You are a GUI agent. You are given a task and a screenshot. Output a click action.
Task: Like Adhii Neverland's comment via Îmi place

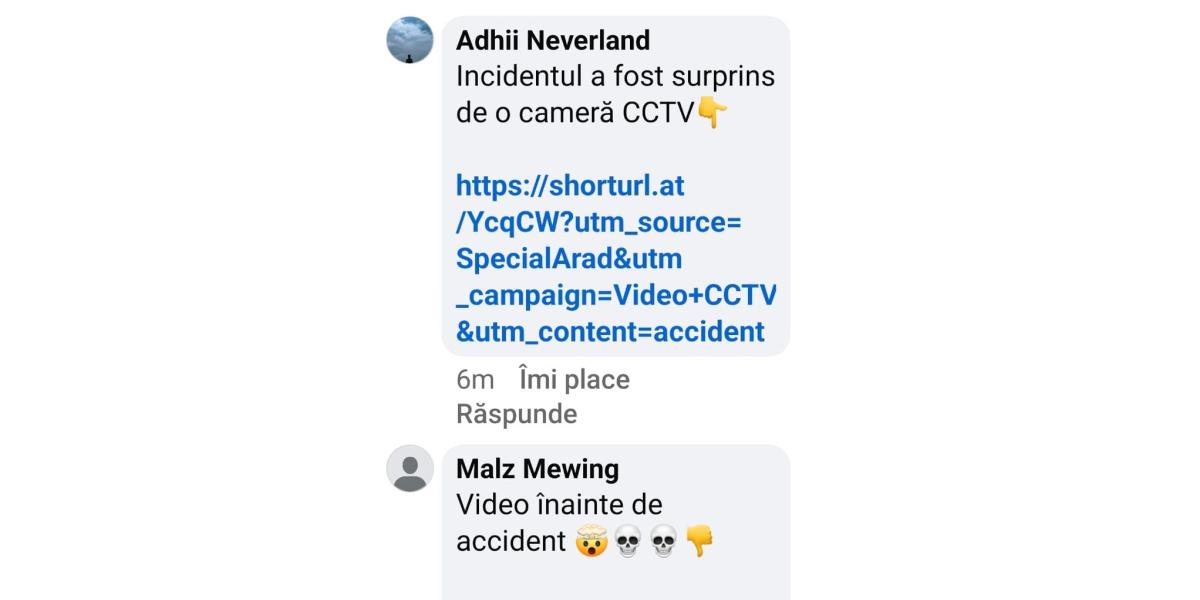tap(574, 380)
